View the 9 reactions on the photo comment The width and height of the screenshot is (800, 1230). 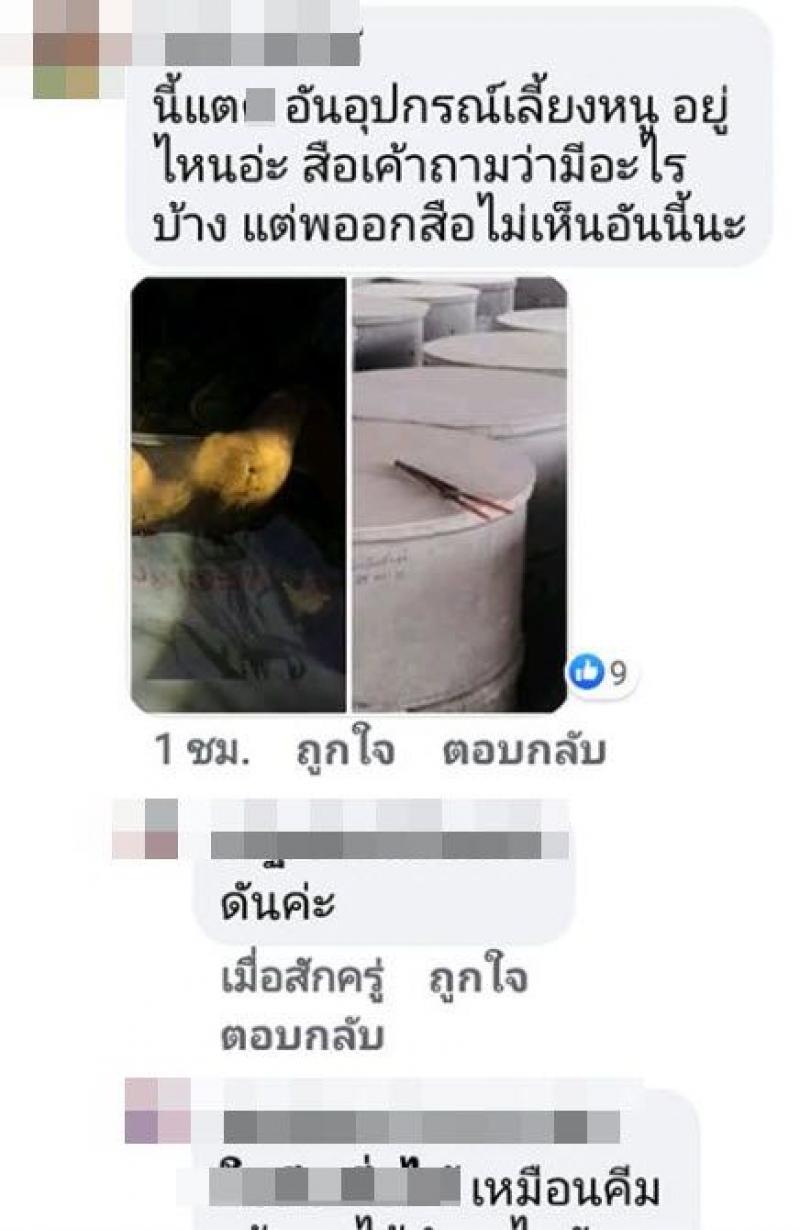[x=600, y=674]
